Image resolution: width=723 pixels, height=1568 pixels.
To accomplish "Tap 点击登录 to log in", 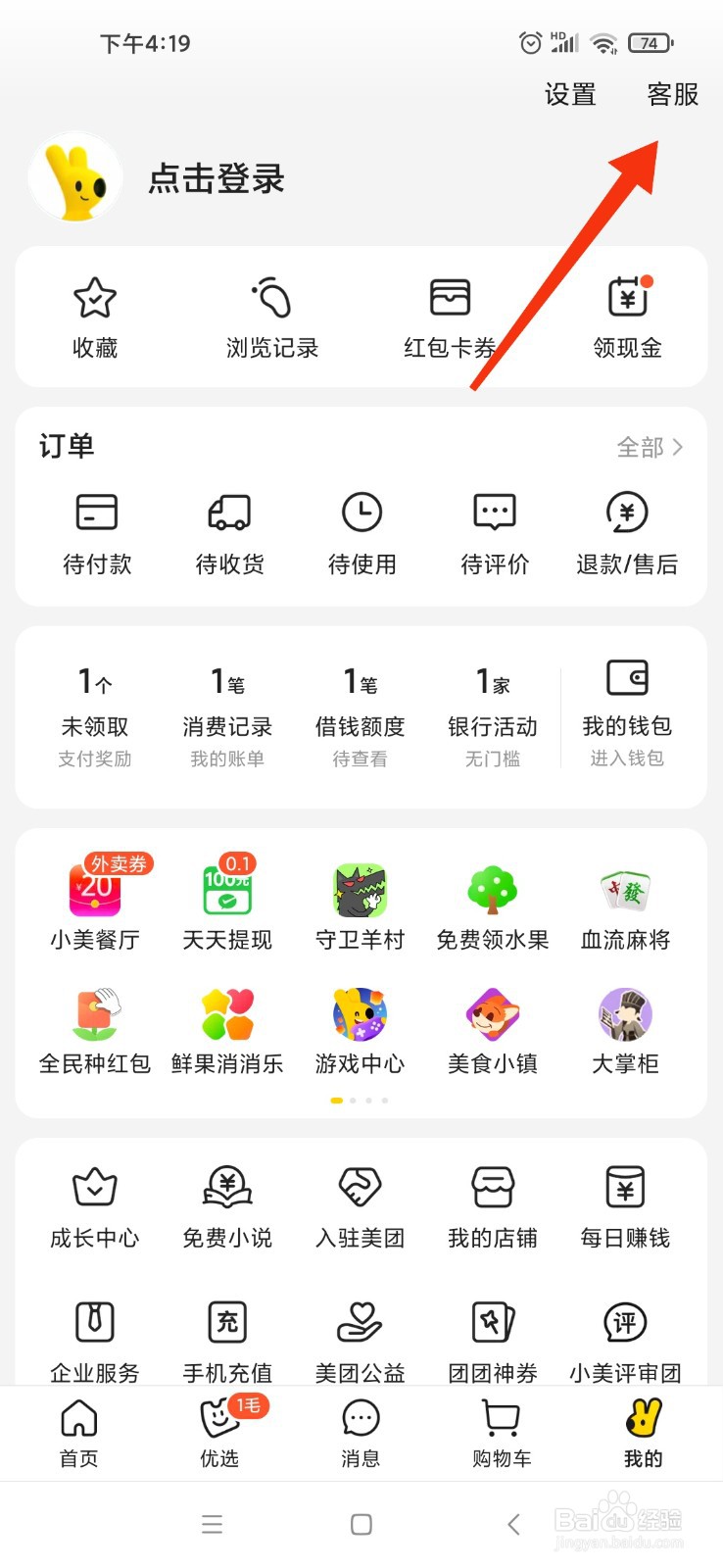I will coord(214,180).
